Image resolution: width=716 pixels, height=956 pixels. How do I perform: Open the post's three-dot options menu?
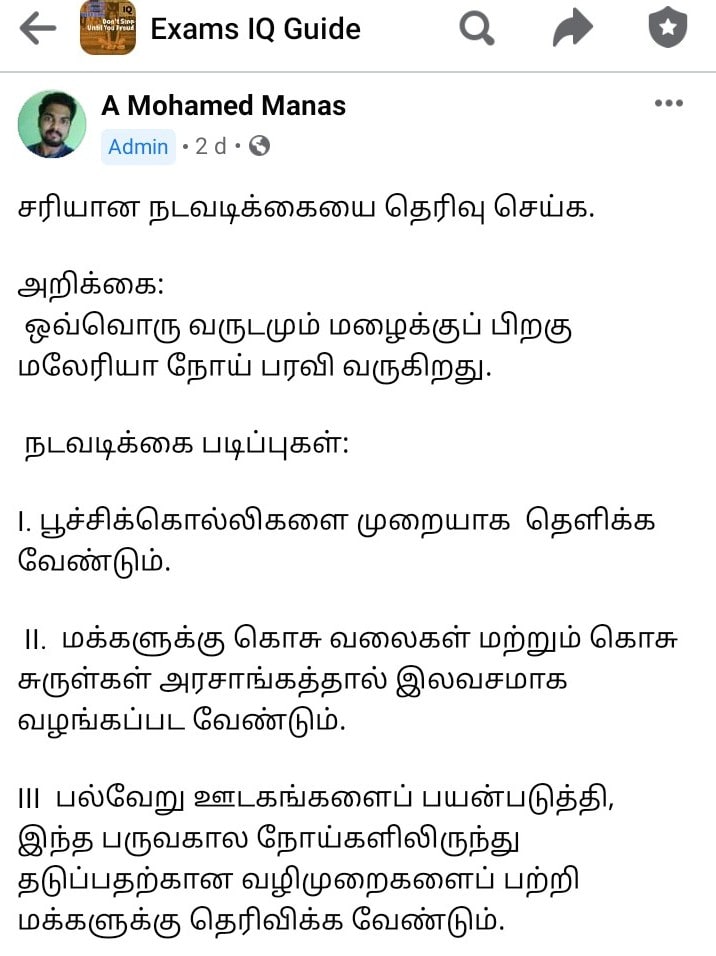pyautogui.click(x=668, y=104)
